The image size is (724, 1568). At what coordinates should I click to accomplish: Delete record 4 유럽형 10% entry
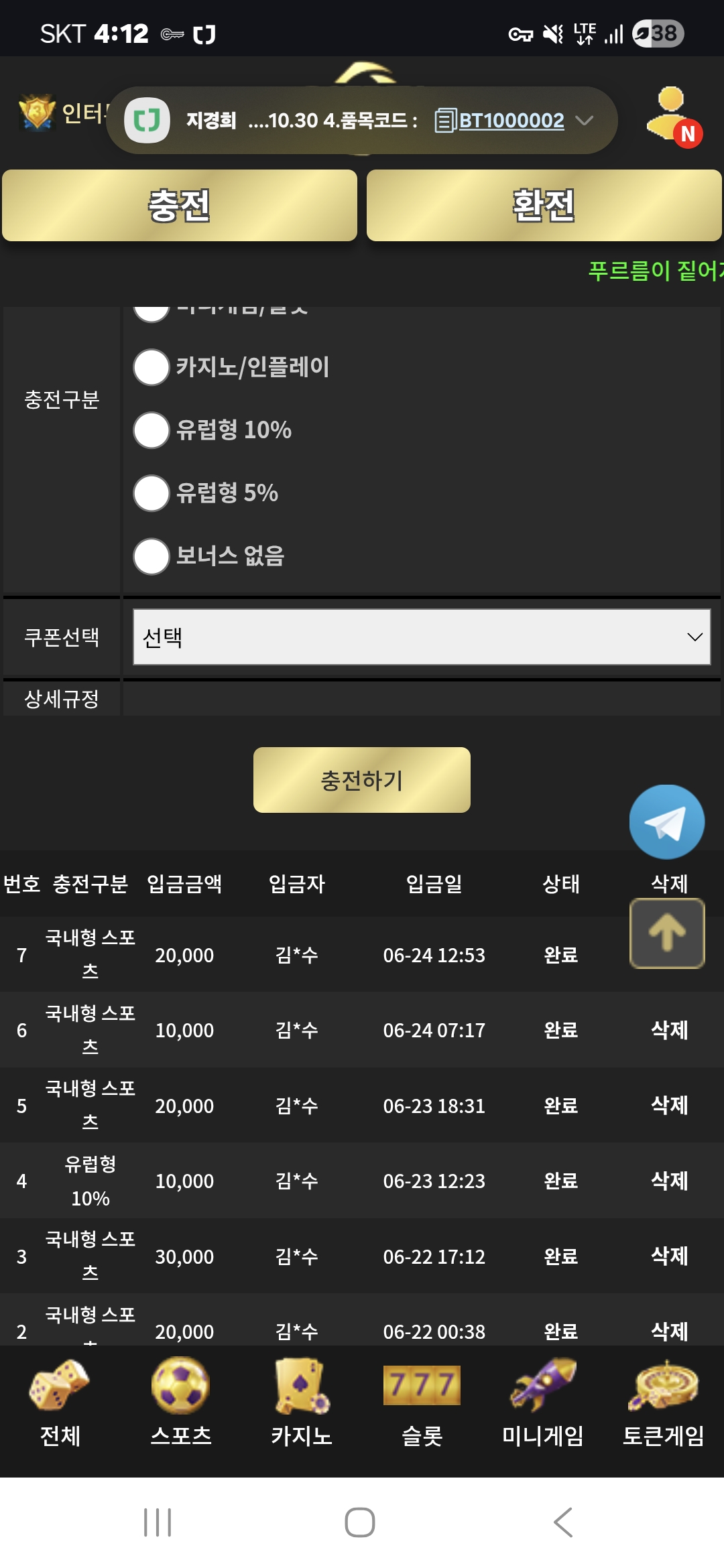pos(670,1181)
